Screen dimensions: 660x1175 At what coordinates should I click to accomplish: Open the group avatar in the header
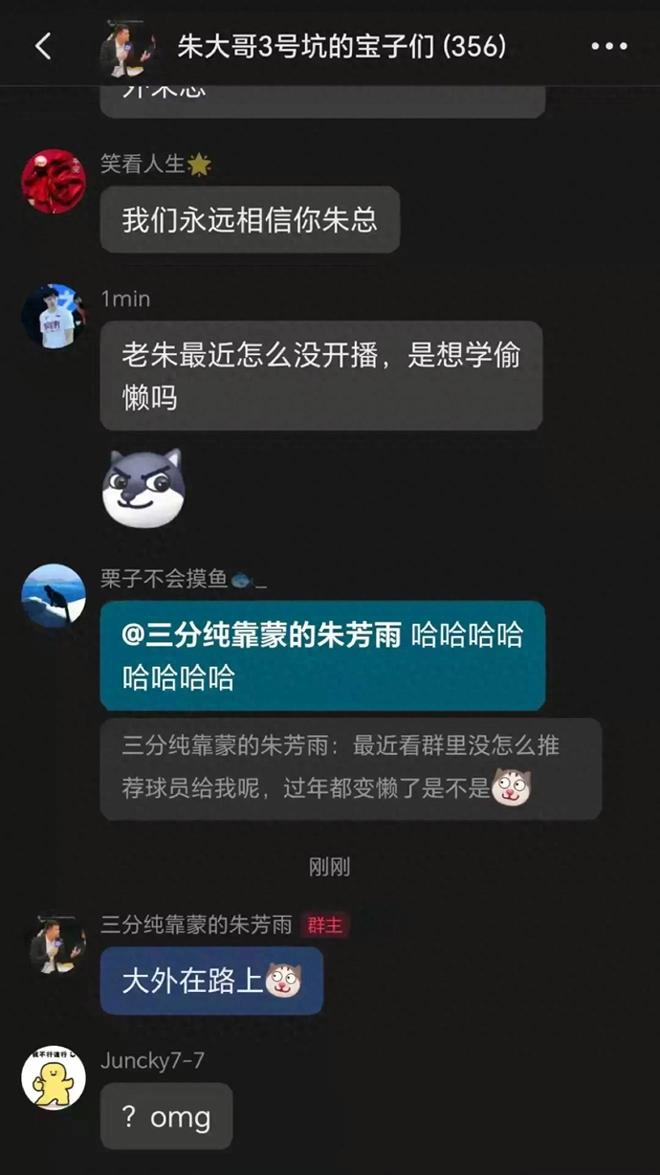coord(127,47)
